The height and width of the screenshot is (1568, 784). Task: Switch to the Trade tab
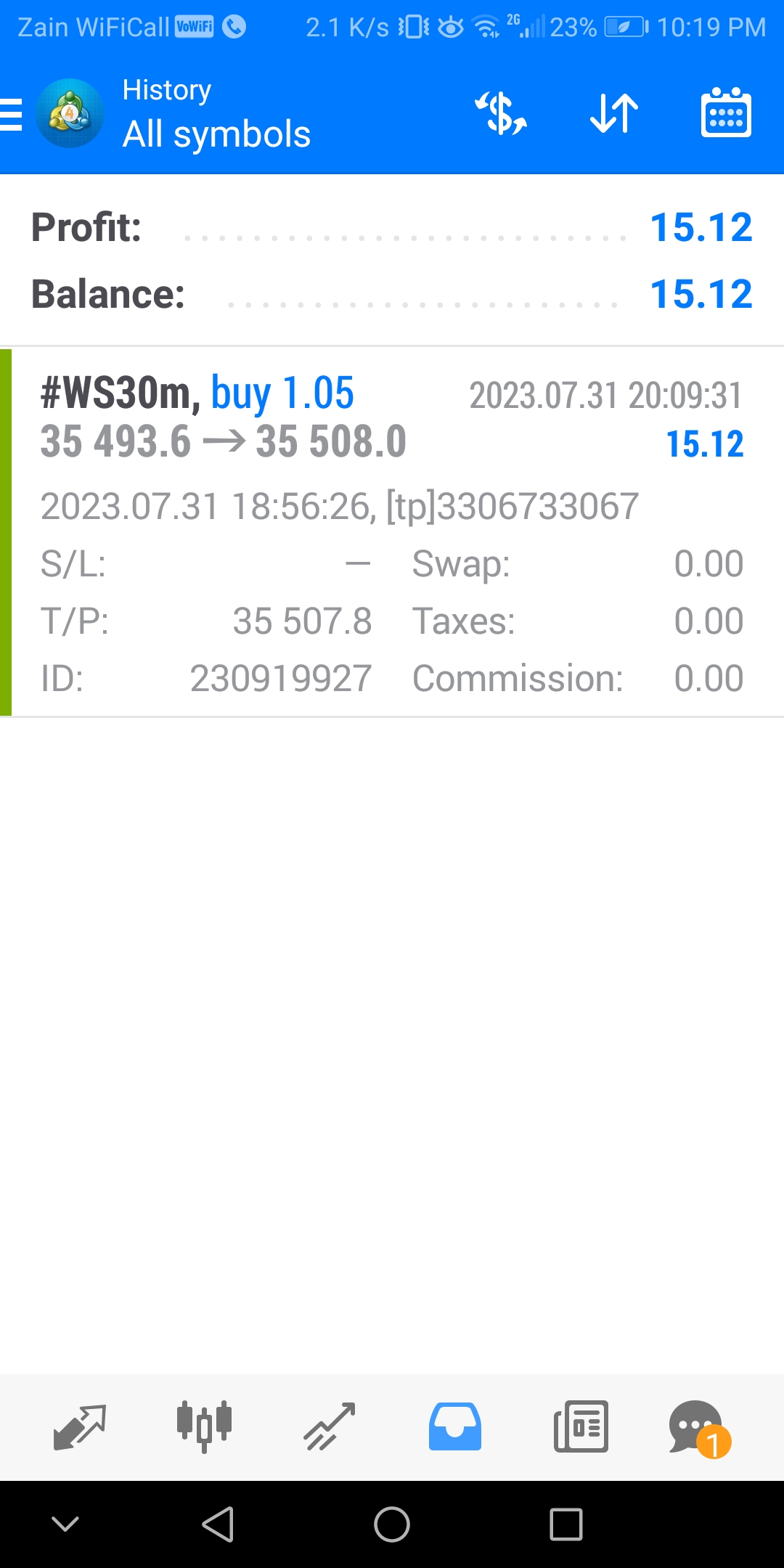(329, 1426)
